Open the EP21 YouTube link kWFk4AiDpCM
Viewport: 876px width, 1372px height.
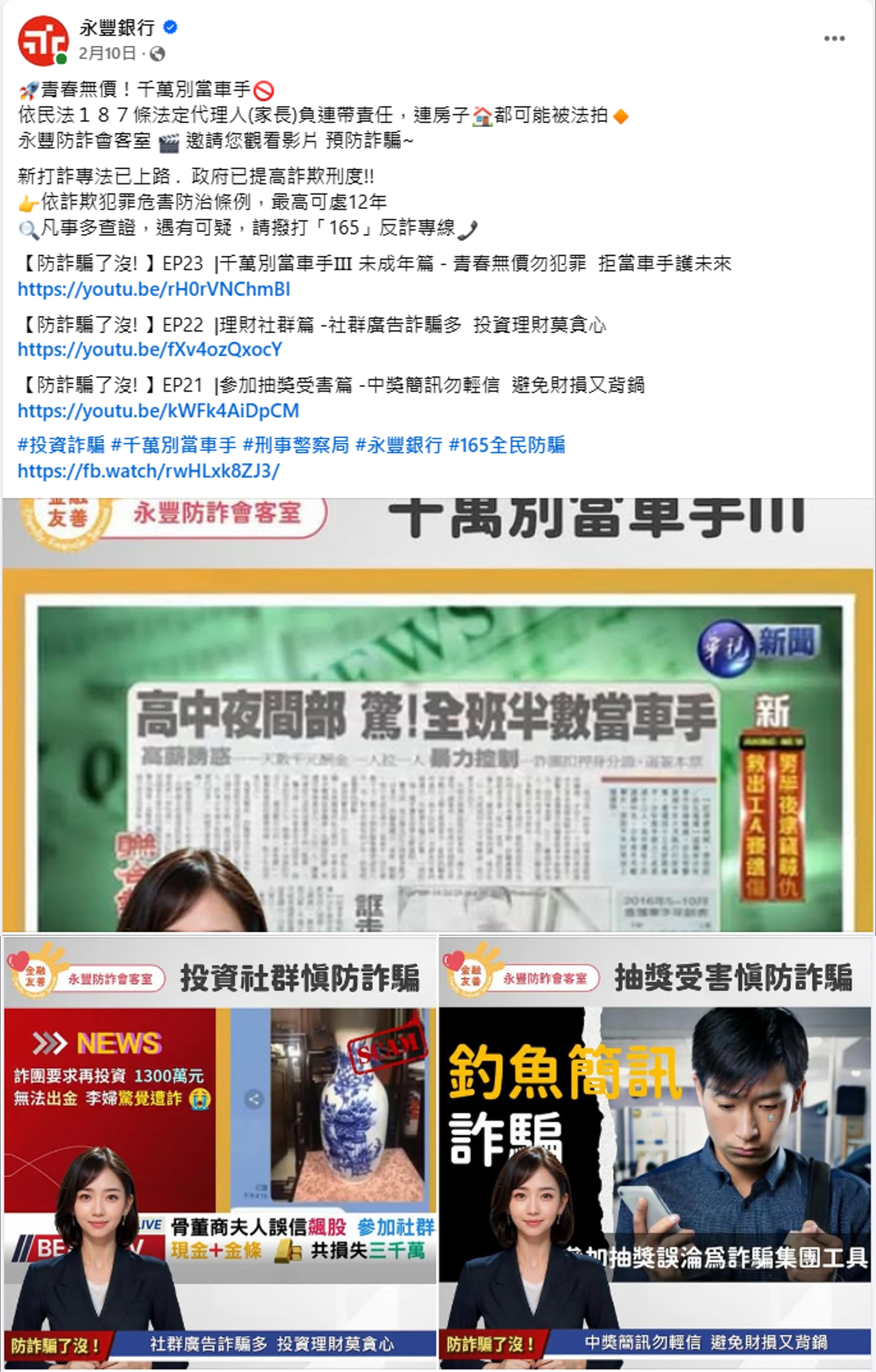pyautogui.click(x=158, y=411)
